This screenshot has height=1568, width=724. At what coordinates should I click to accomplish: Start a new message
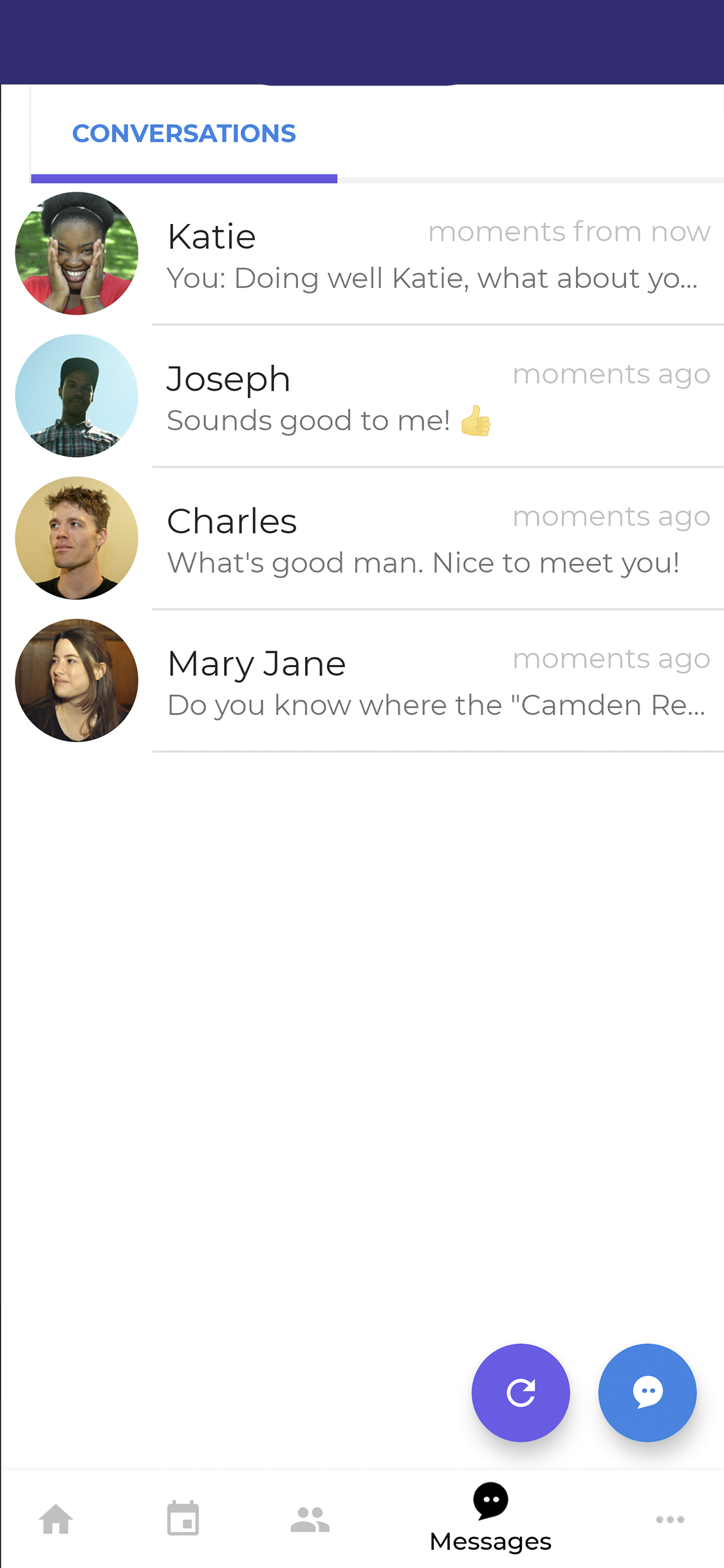(x=647, y=1392)
